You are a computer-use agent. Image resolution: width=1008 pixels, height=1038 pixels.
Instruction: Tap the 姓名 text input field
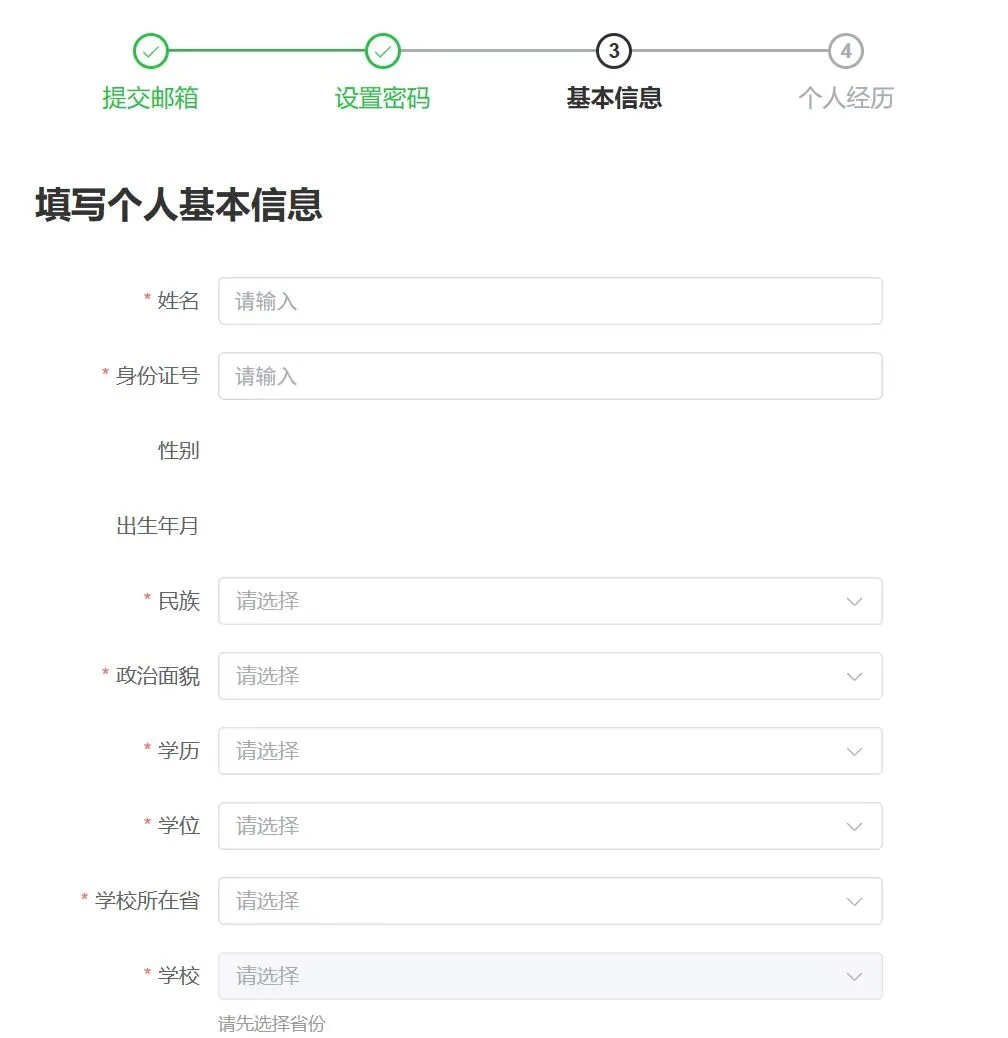pos(550,301)
